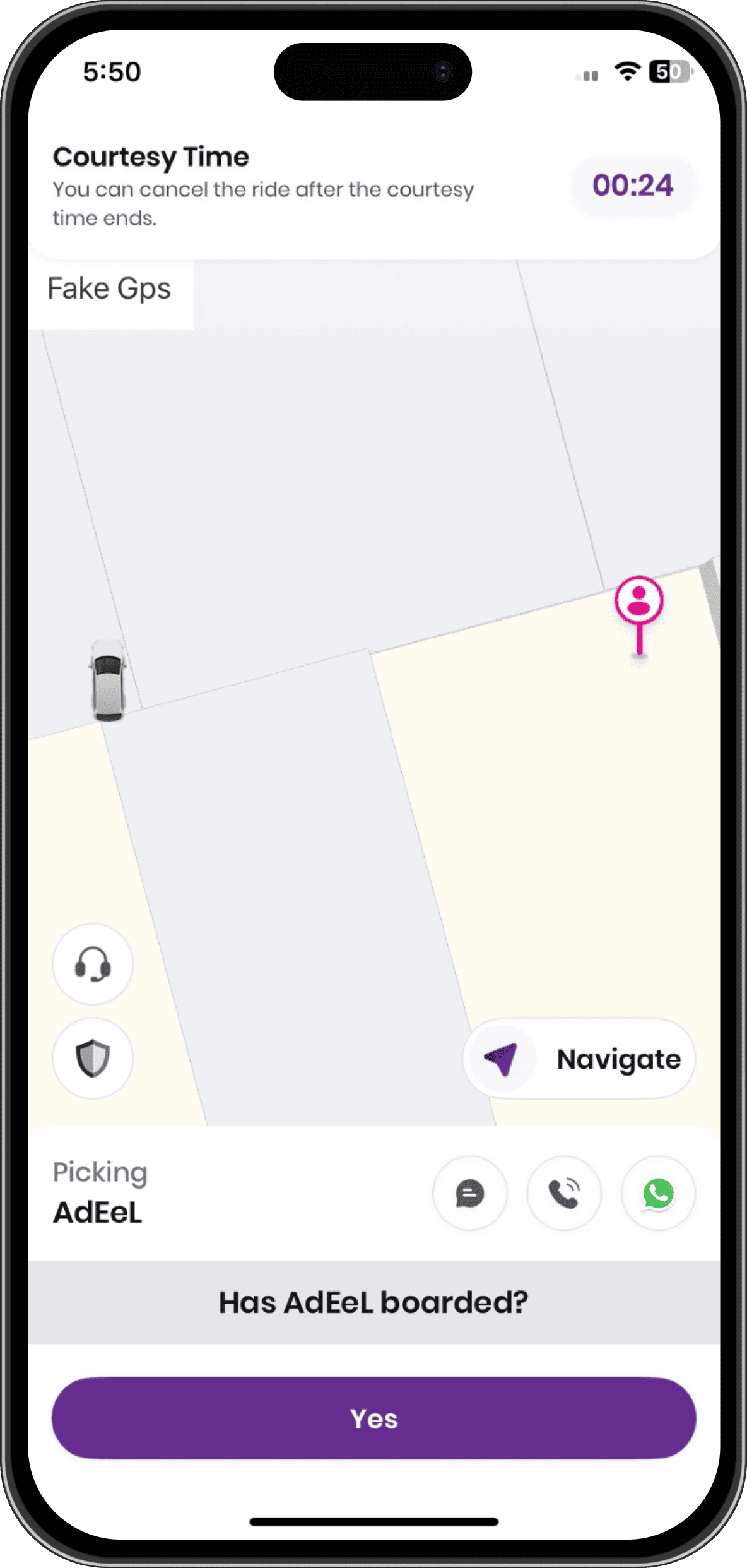Screen dimensions: 747x1568
Task: Open support via the headset icon
Action: coord(93,964)
